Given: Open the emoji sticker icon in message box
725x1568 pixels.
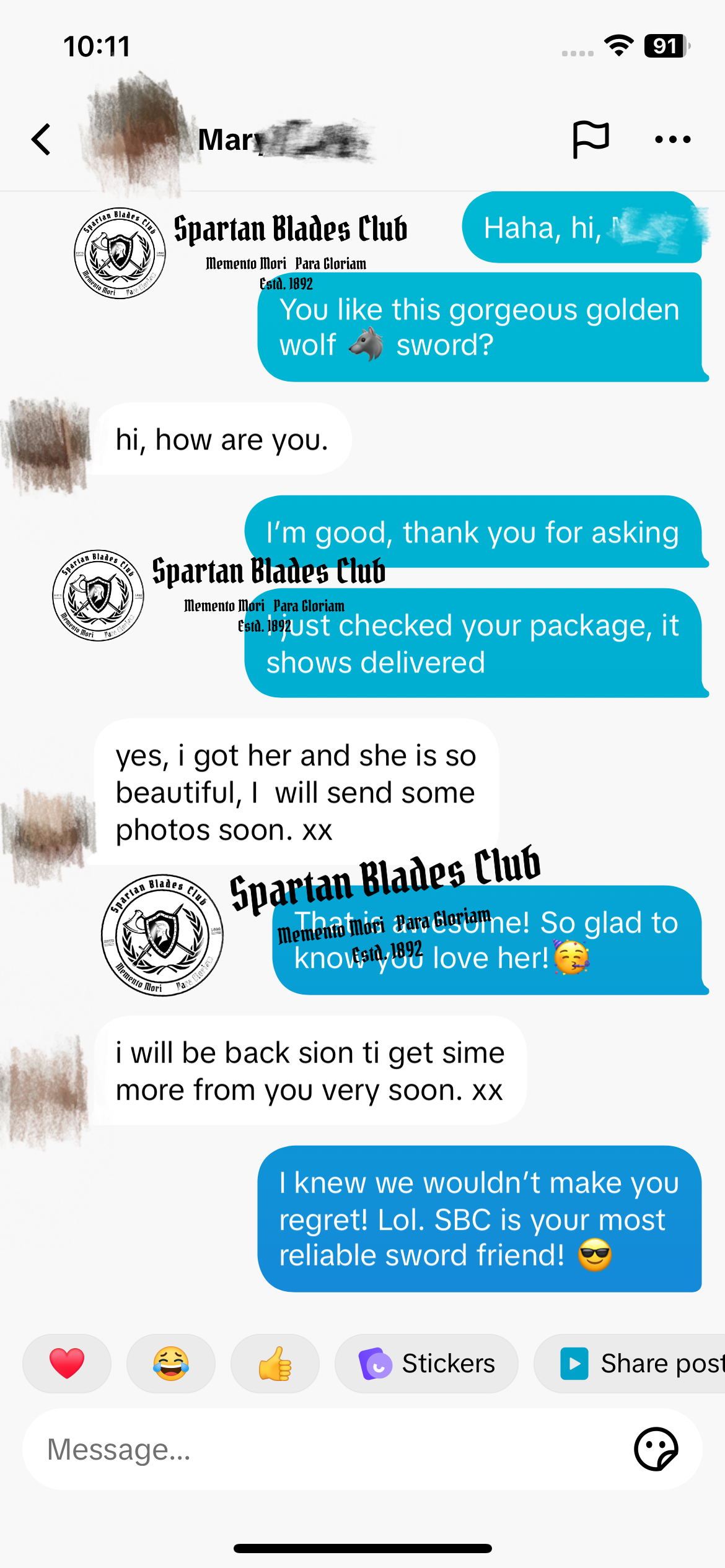Looking at the screenshot, I should (x=656, y=1449).
